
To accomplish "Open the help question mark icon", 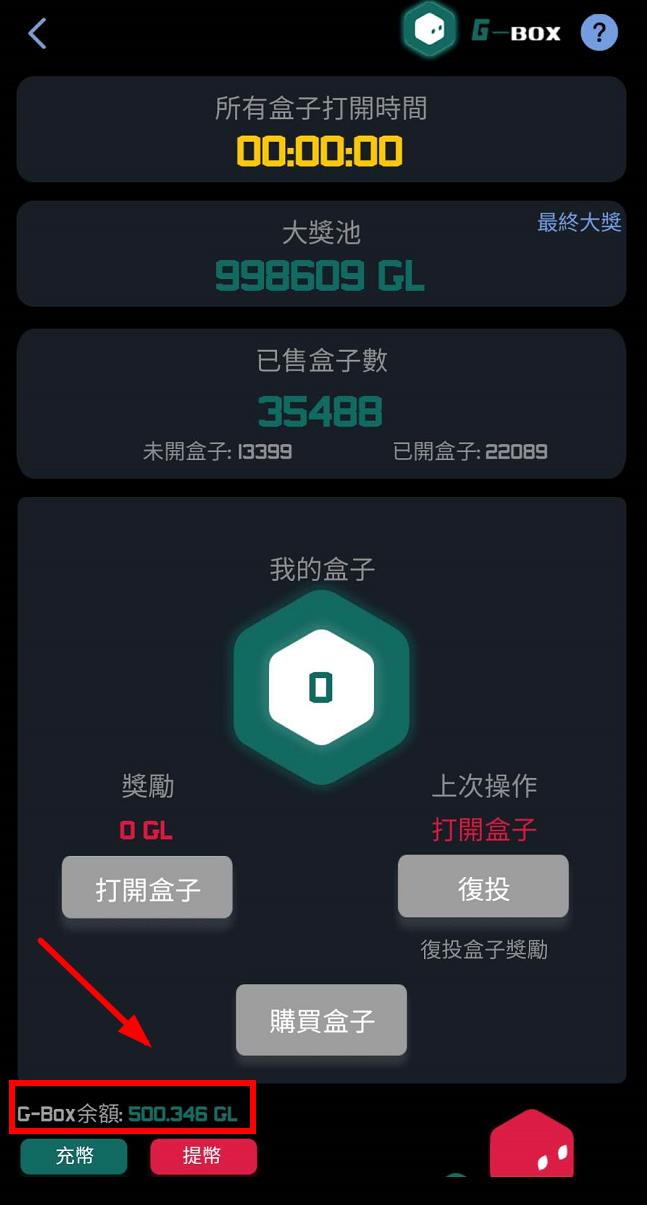I will (x=599, y=32).
